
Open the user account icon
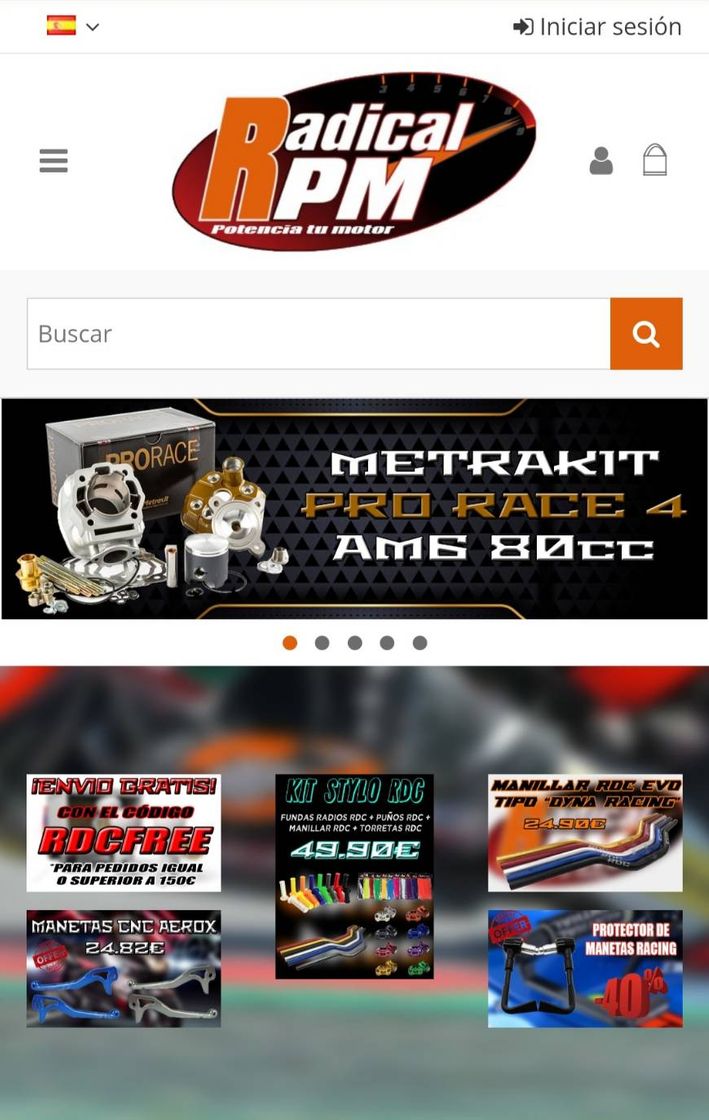601,160
